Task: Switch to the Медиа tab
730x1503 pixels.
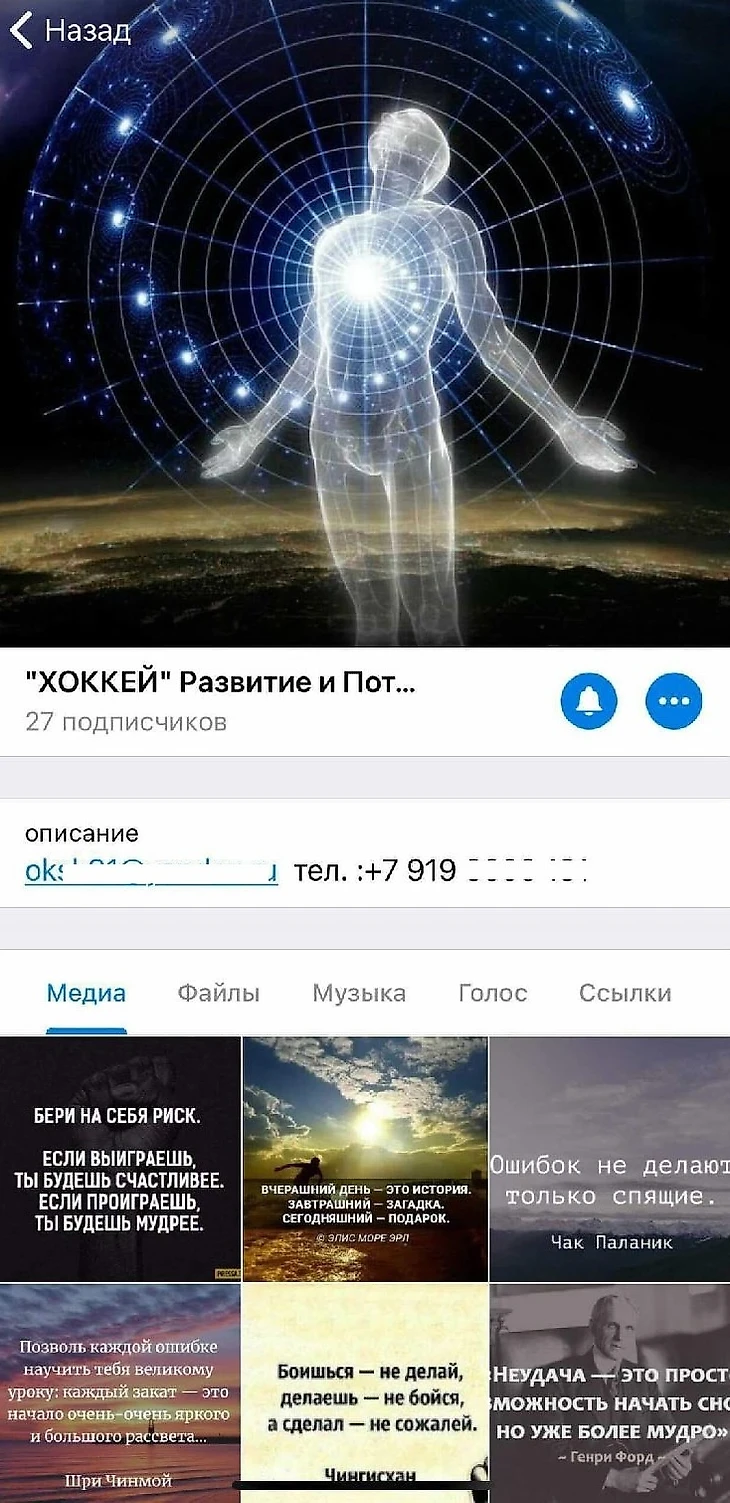Action: pos(86,993)
